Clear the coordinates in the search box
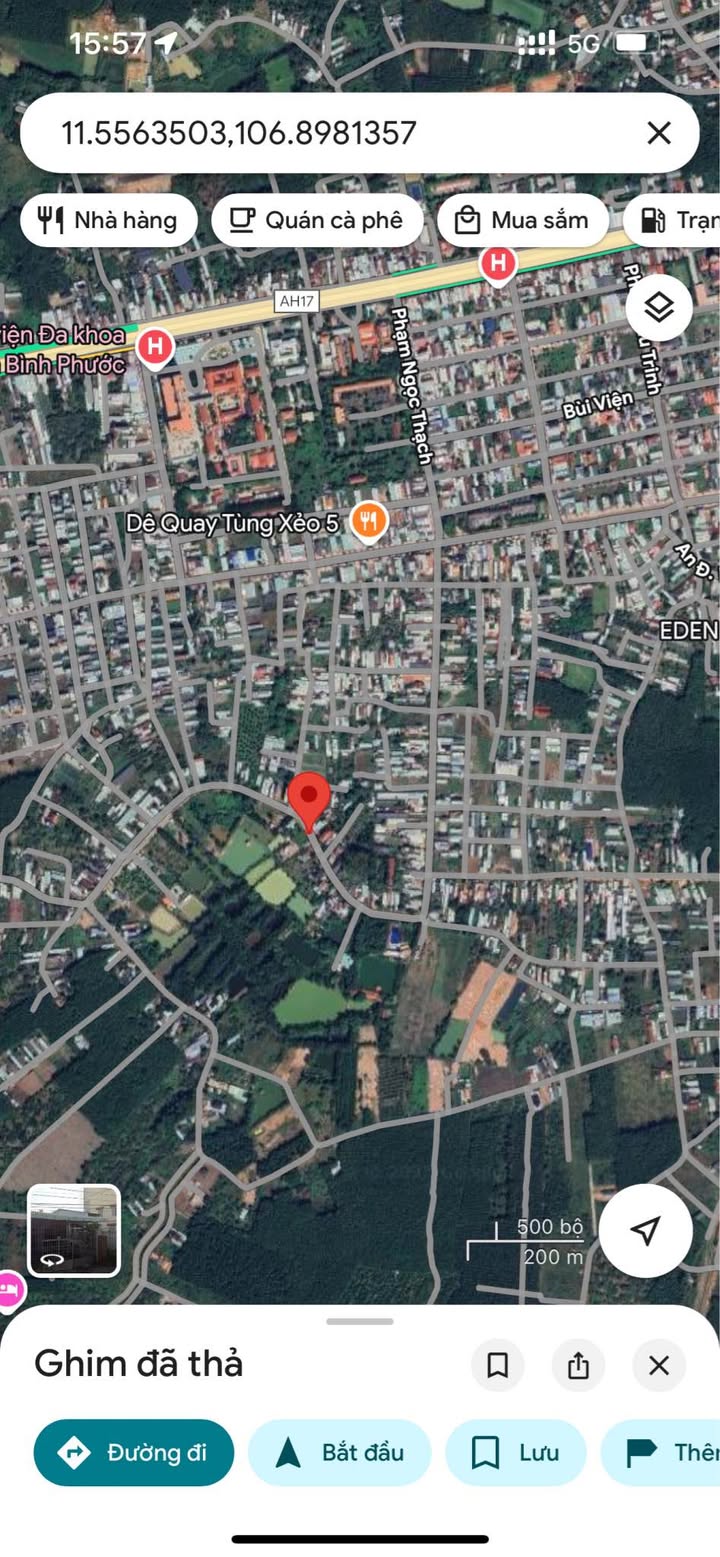Viewport: 720px width, 1557px height. point(658,133)
